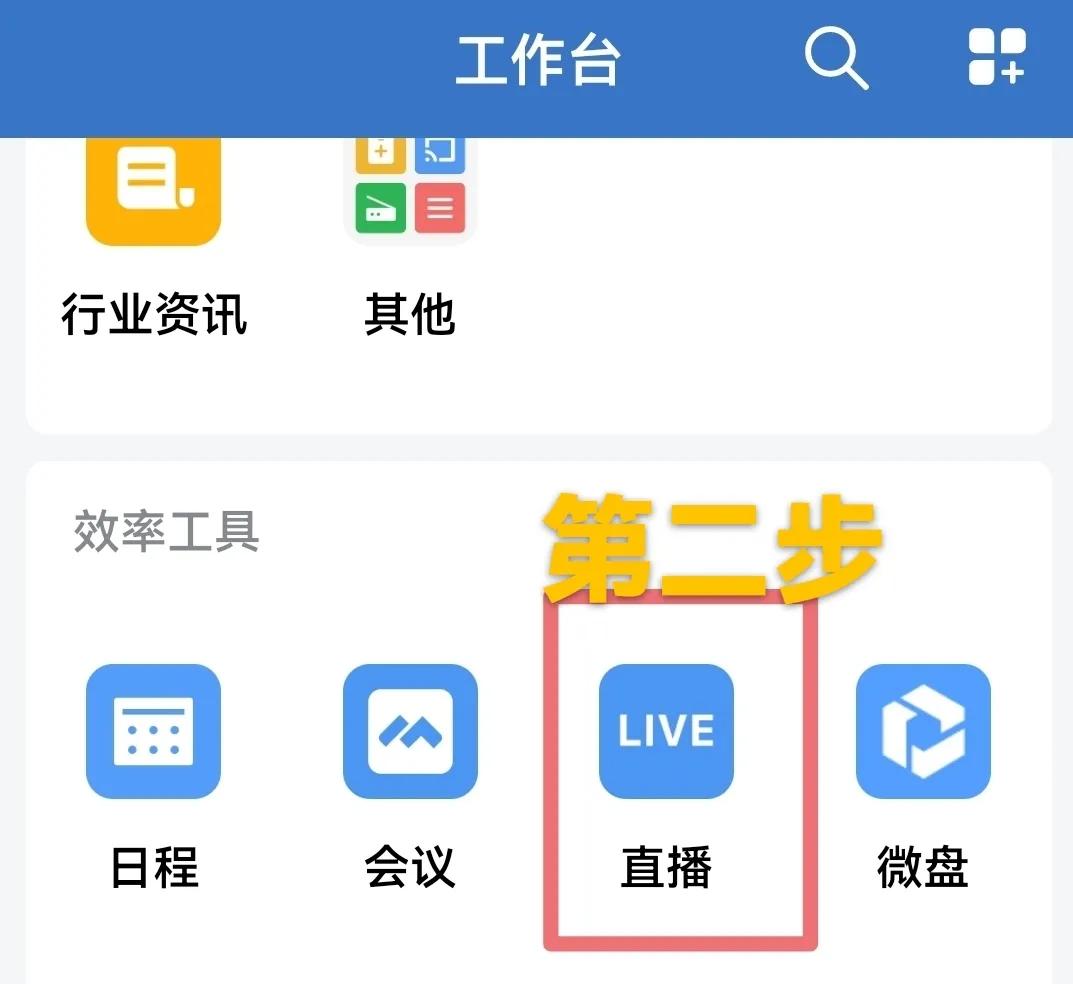
Task: Open 微盘 drive tool
Action: [x=923, y=732]
